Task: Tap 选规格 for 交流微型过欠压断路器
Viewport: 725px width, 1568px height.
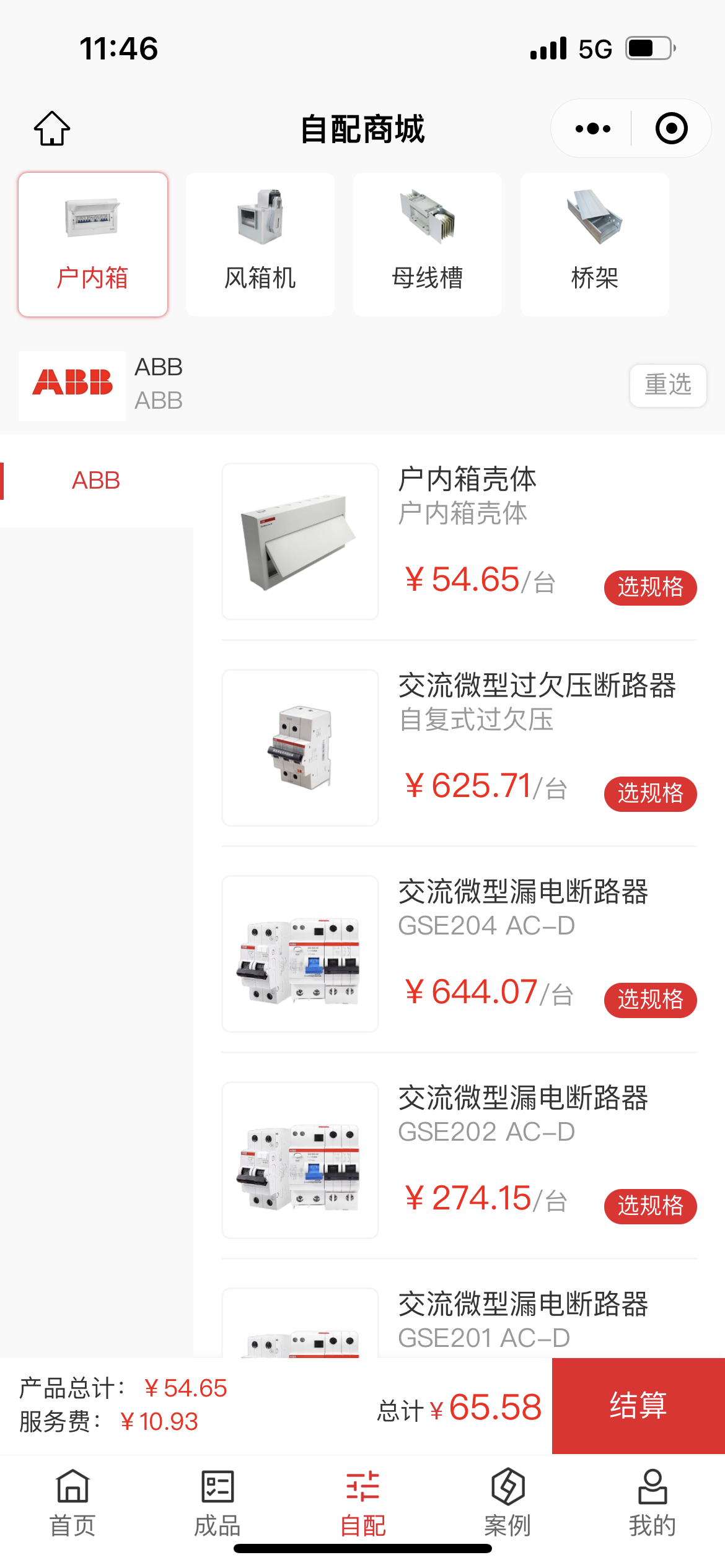Action: click(650, 793)
